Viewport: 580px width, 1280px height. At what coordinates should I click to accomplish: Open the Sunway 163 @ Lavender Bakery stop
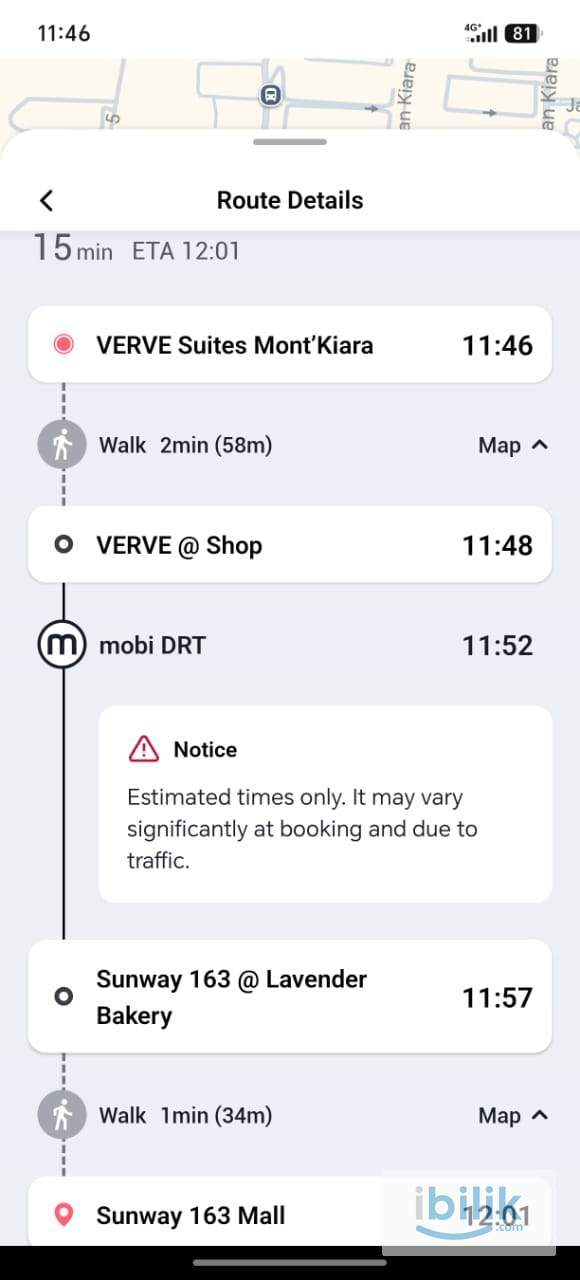[290, 996]
